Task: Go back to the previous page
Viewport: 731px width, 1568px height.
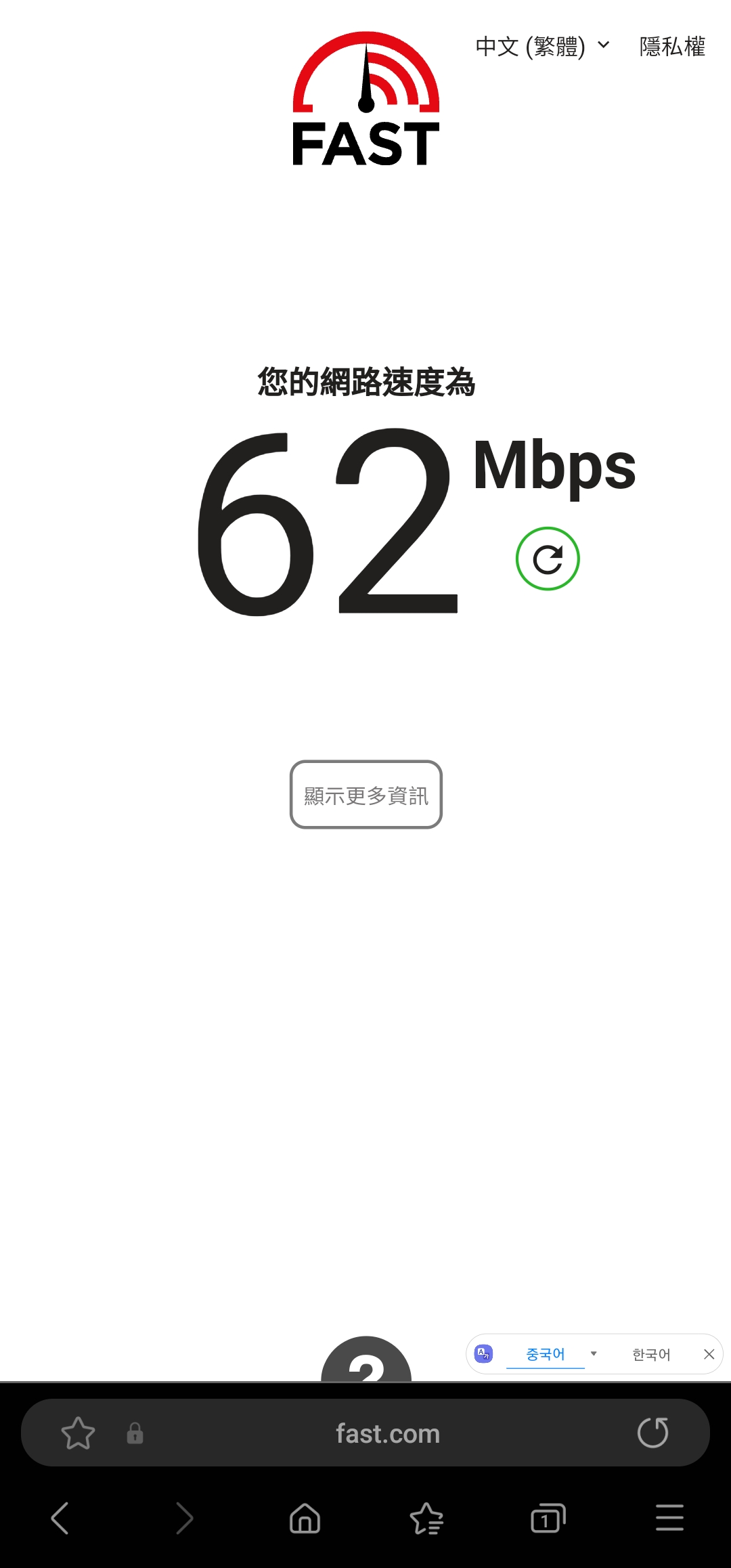Action: tap(60, 1518)
